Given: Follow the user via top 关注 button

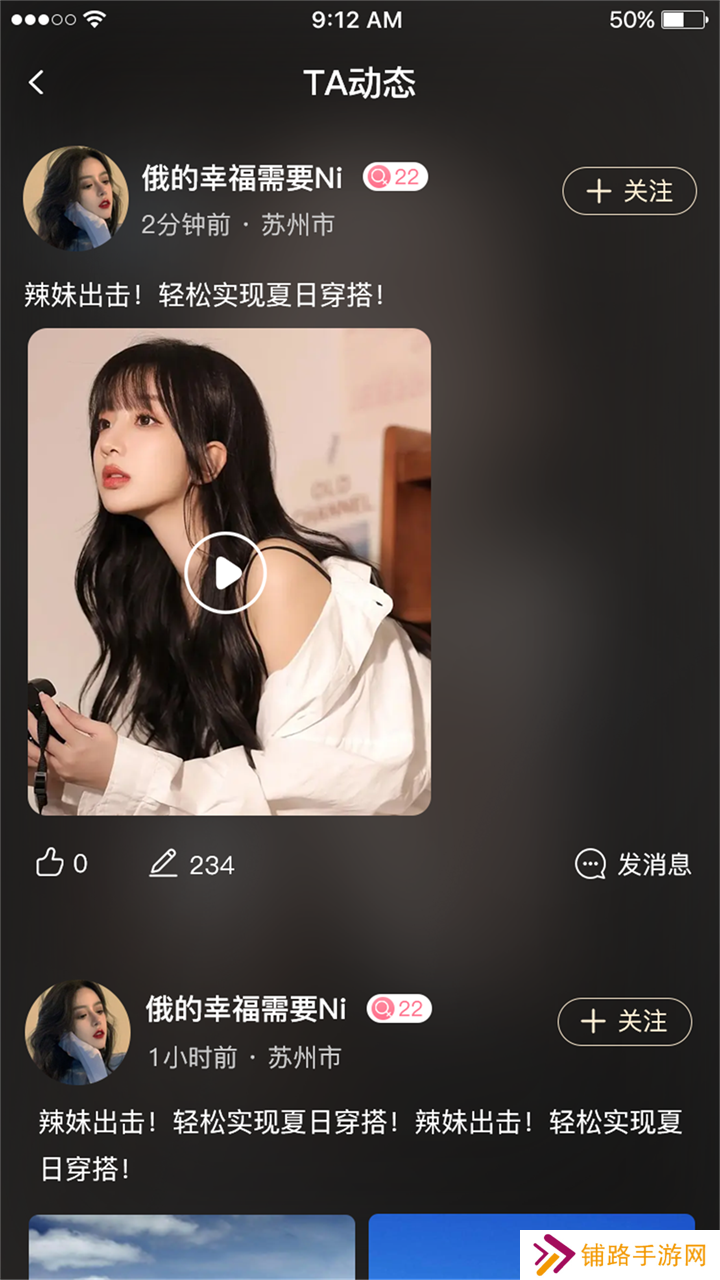Looking at the screenshot, I should [x=630, y=191].
